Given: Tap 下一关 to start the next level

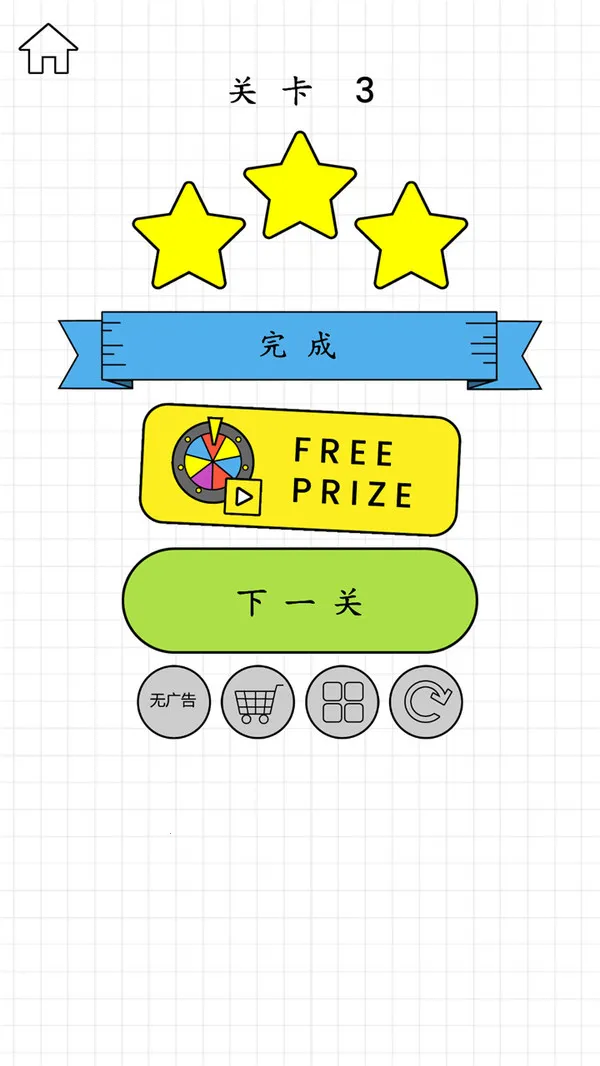Looking at the screenshot, I should click(300, 601).
